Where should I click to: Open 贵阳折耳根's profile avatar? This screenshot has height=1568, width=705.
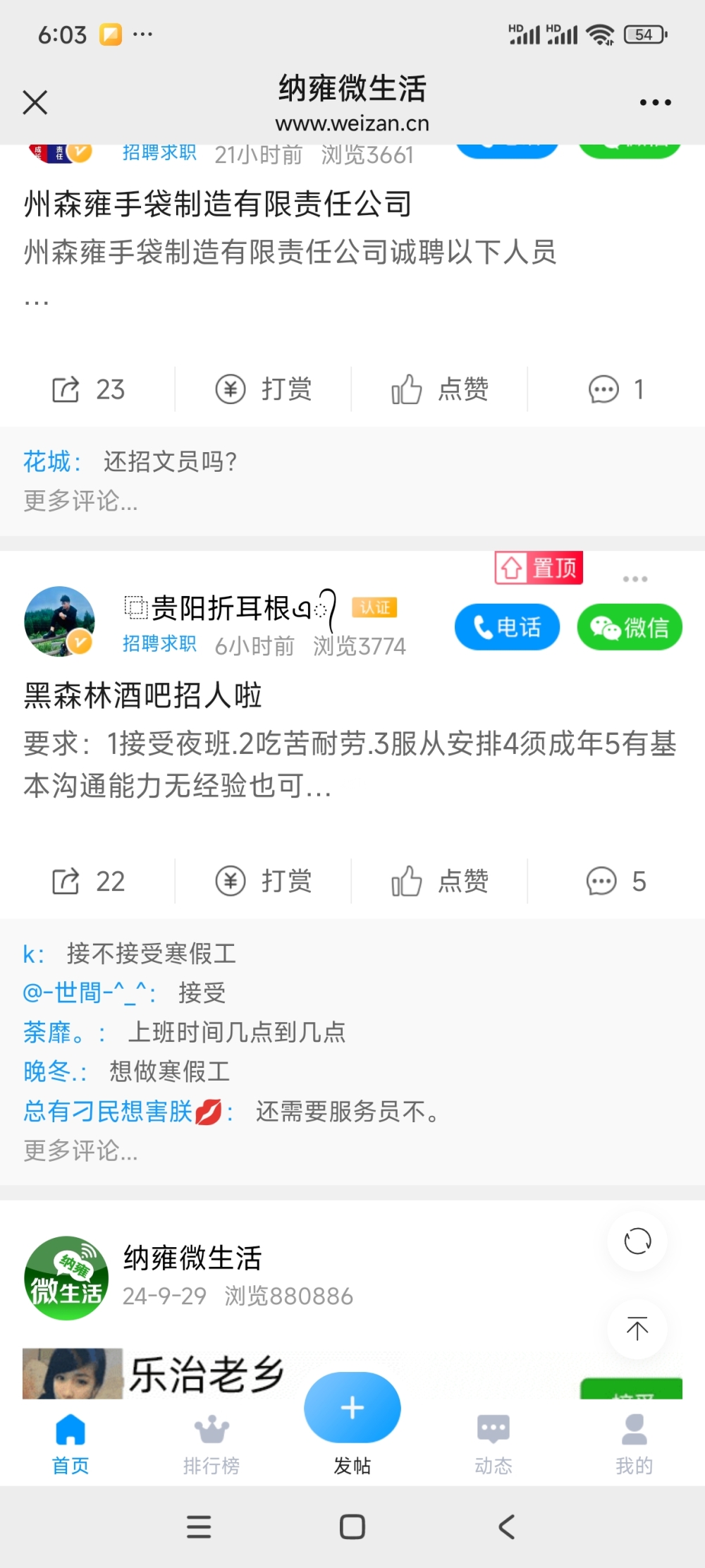(x=59, y=621)
